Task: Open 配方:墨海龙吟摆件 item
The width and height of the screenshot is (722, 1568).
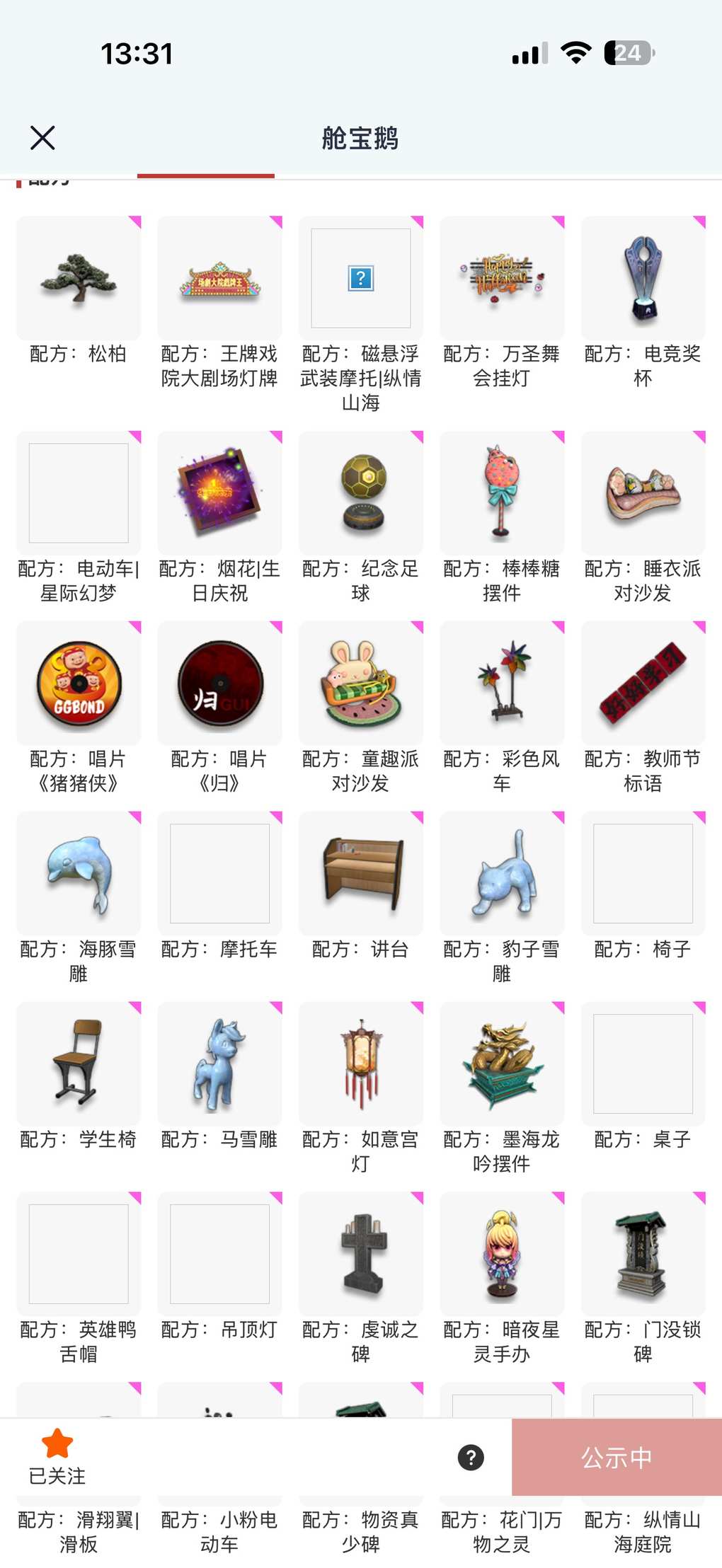Action: point(502,1064)
